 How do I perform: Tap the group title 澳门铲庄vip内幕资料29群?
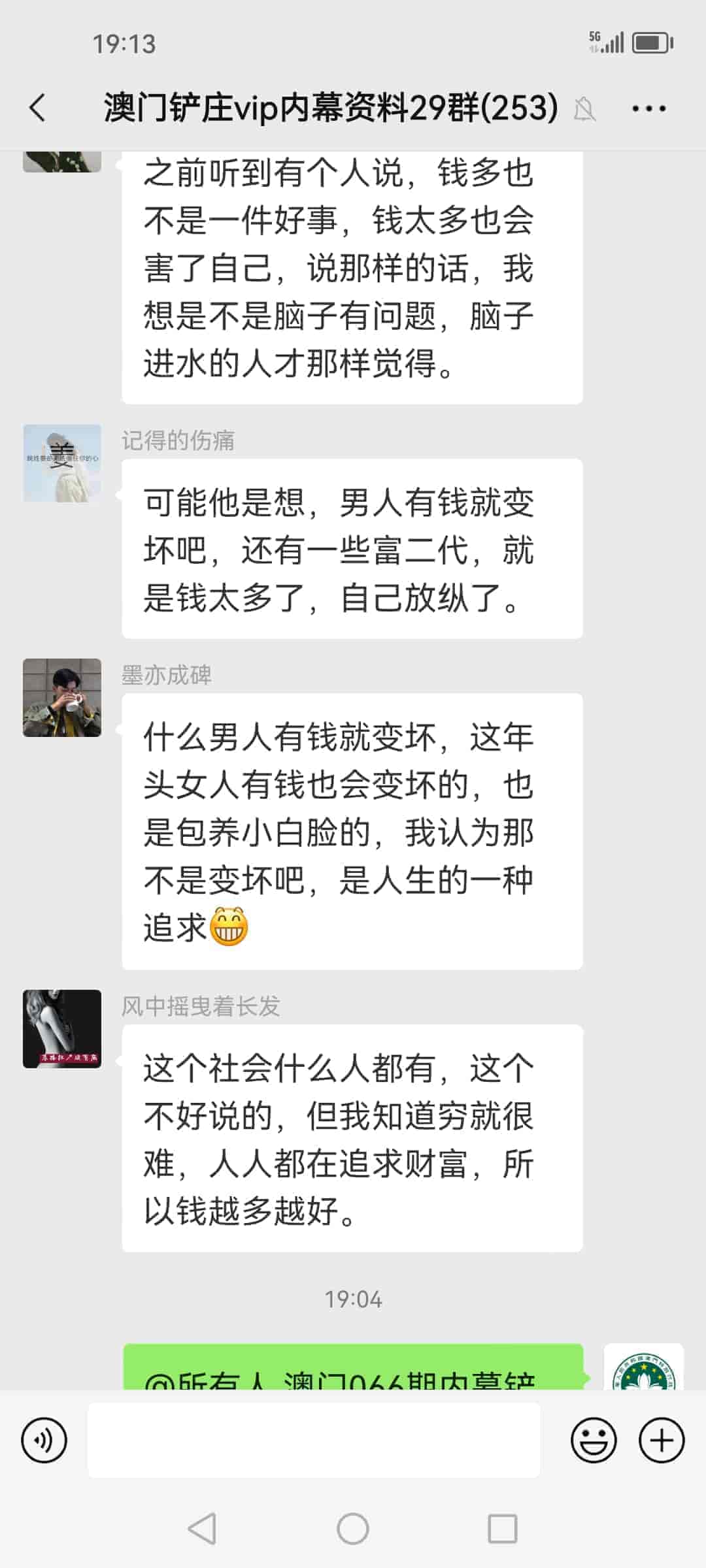coord(327,108)
